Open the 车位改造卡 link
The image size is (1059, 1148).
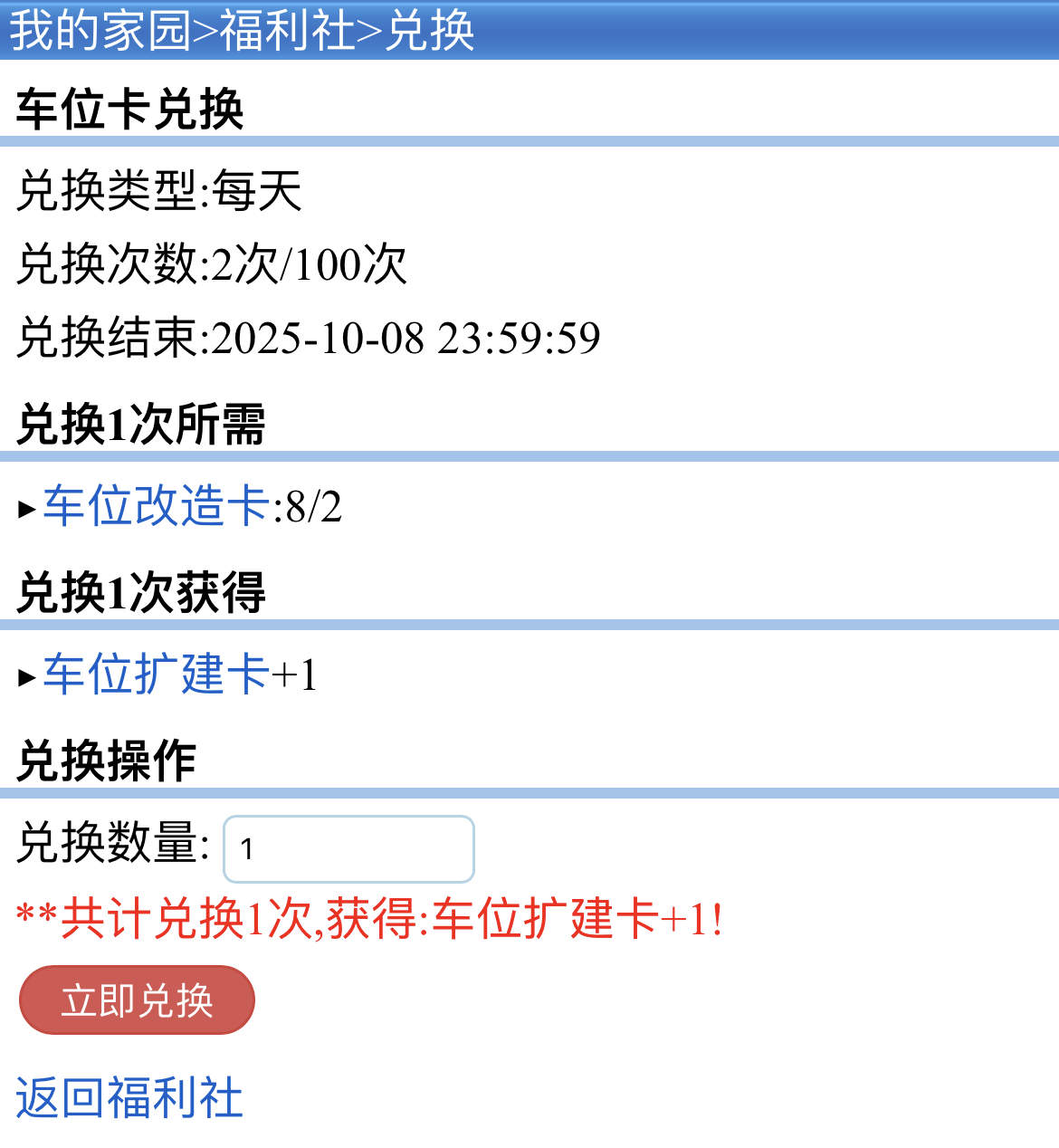tap(156, 506)
